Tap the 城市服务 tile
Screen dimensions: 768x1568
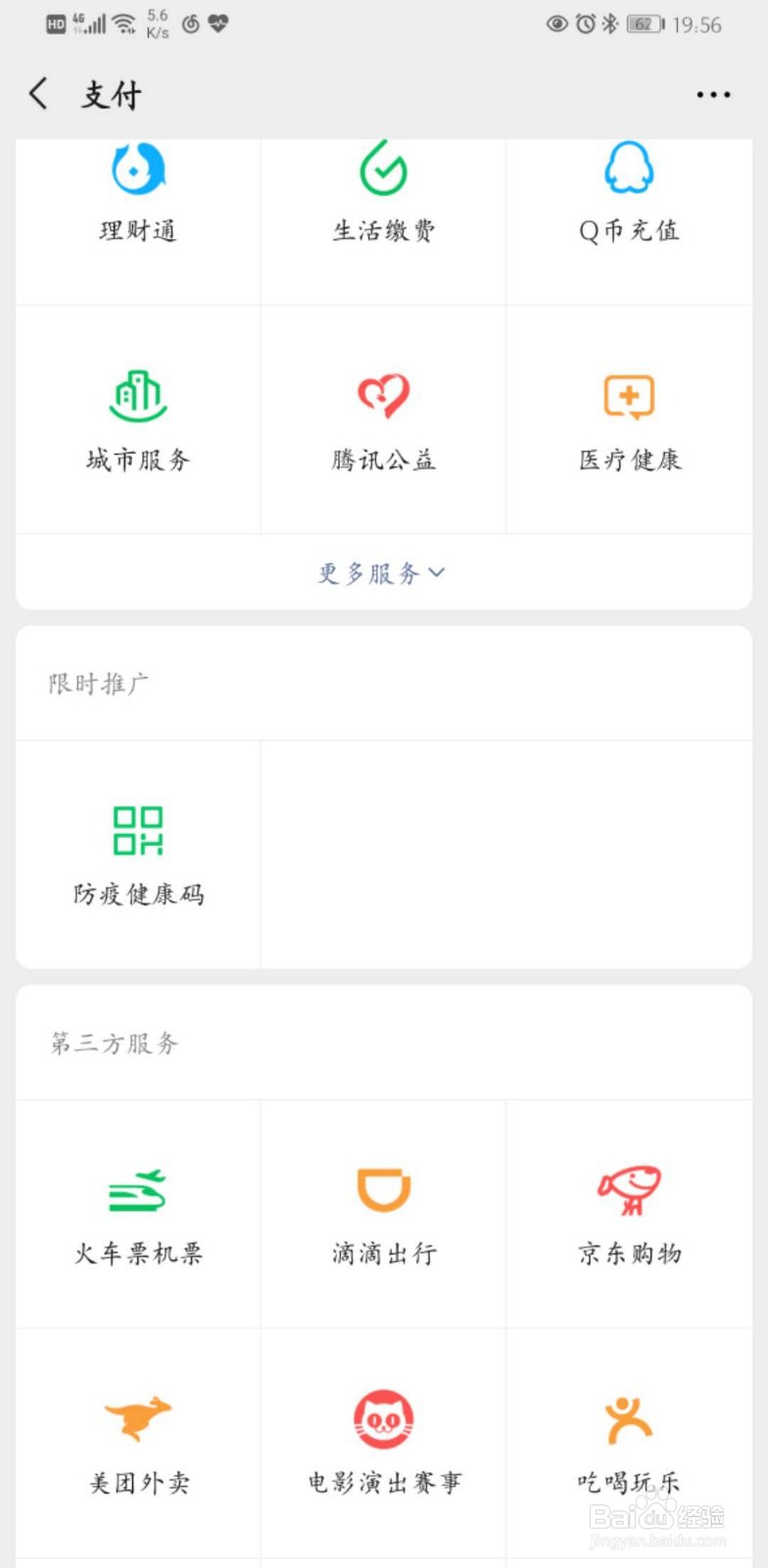point(138,419)
